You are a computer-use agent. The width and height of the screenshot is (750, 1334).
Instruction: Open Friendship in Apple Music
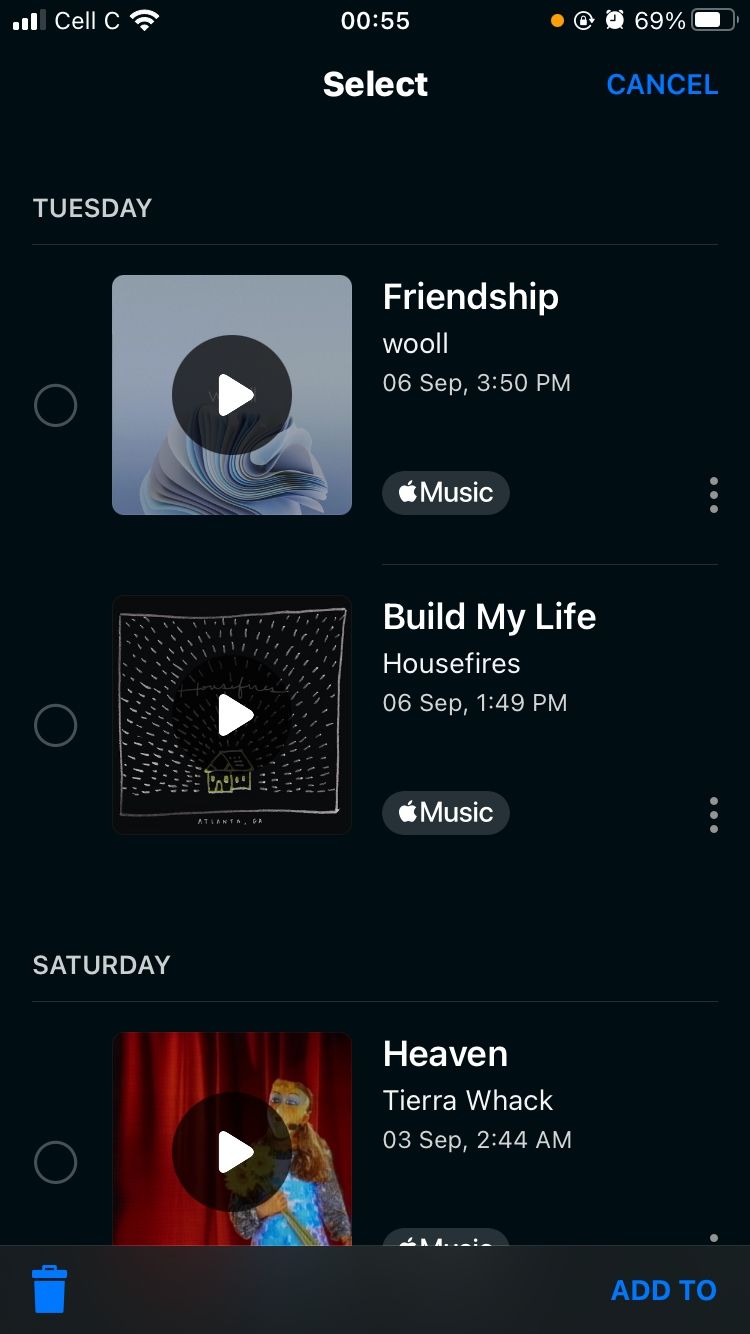pyautogui.click(x=446, y=493)
